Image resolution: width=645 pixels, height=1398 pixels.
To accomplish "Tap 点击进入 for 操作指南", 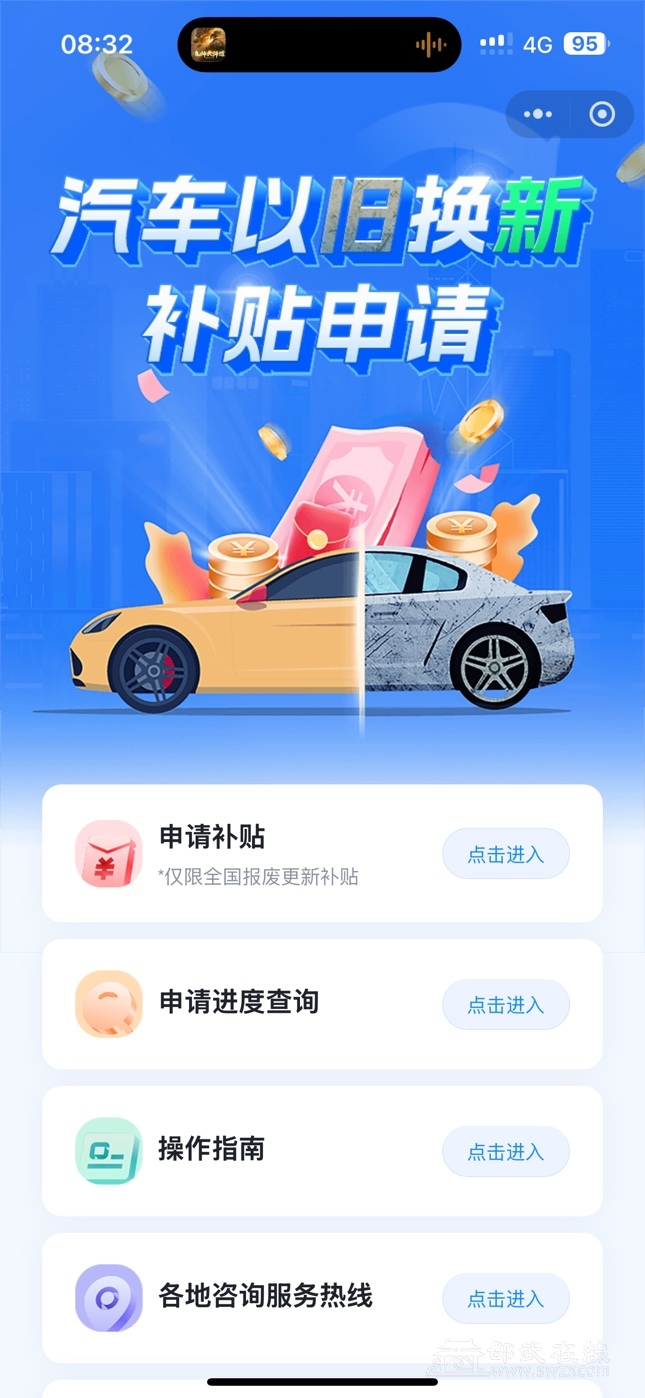I will click(x=505, y=1151).
